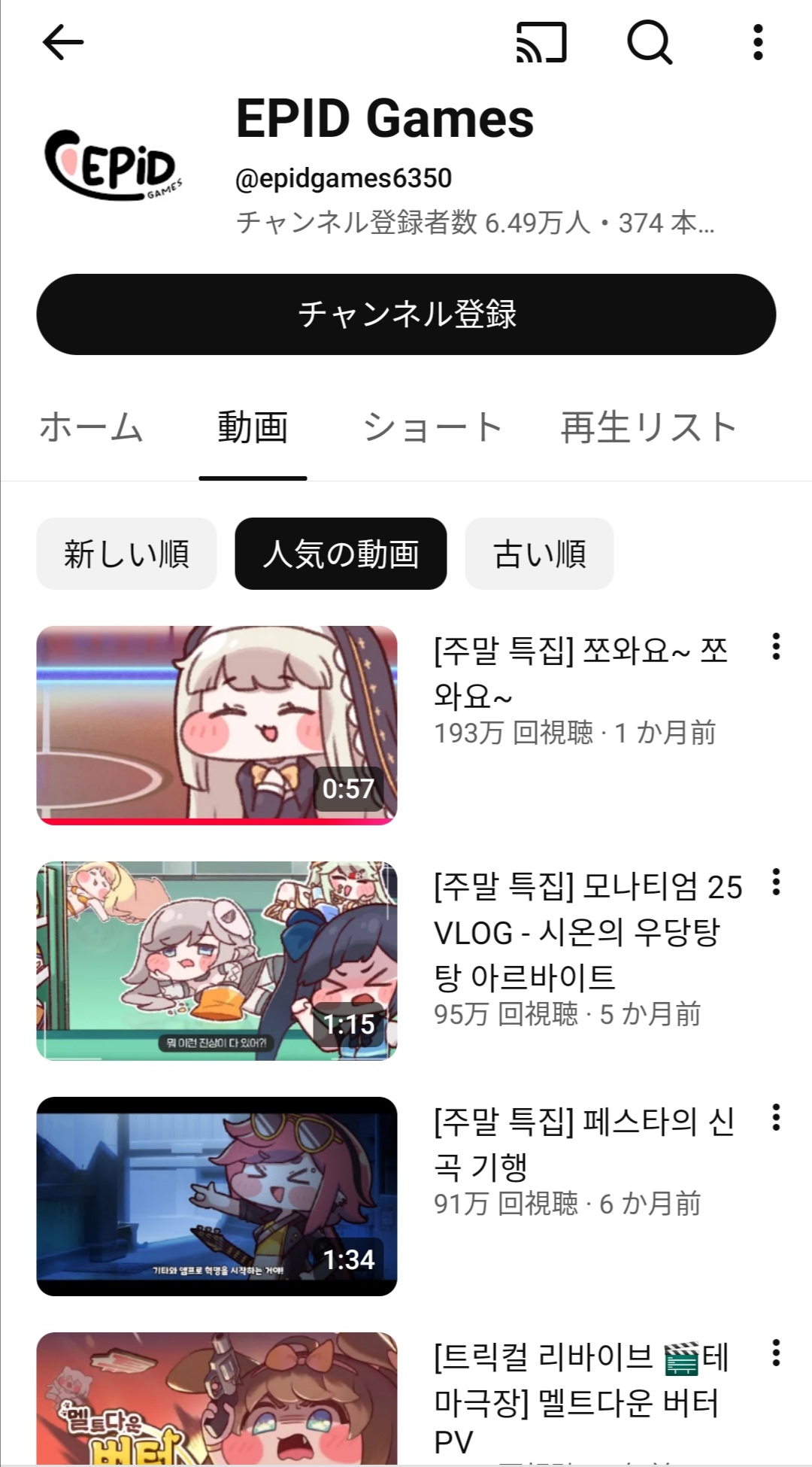Select the 人気の動画 chip
This screenshot has width=812, height=1467.
[x=341, y=554]
